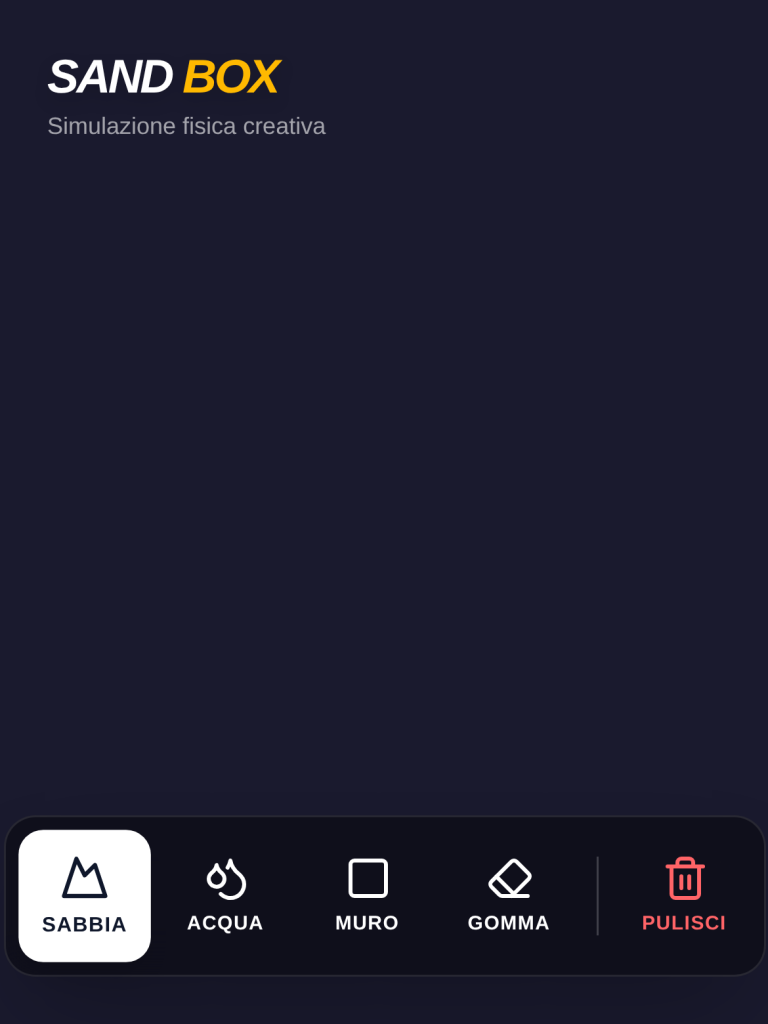Switch to the Acqua water tool

[x=226, y=895]
